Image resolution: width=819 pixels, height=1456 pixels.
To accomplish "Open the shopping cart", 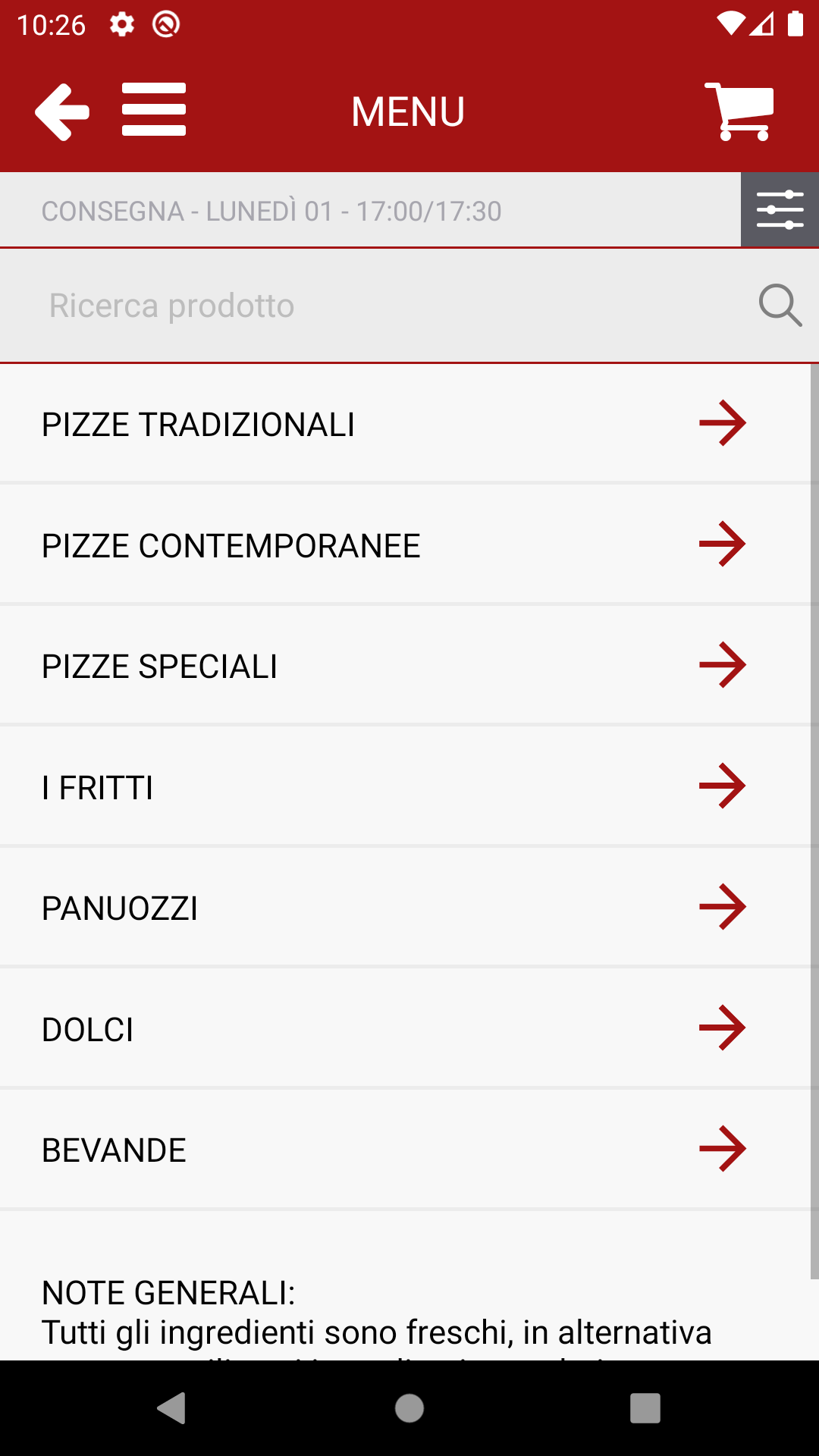I will coord(740,111).
